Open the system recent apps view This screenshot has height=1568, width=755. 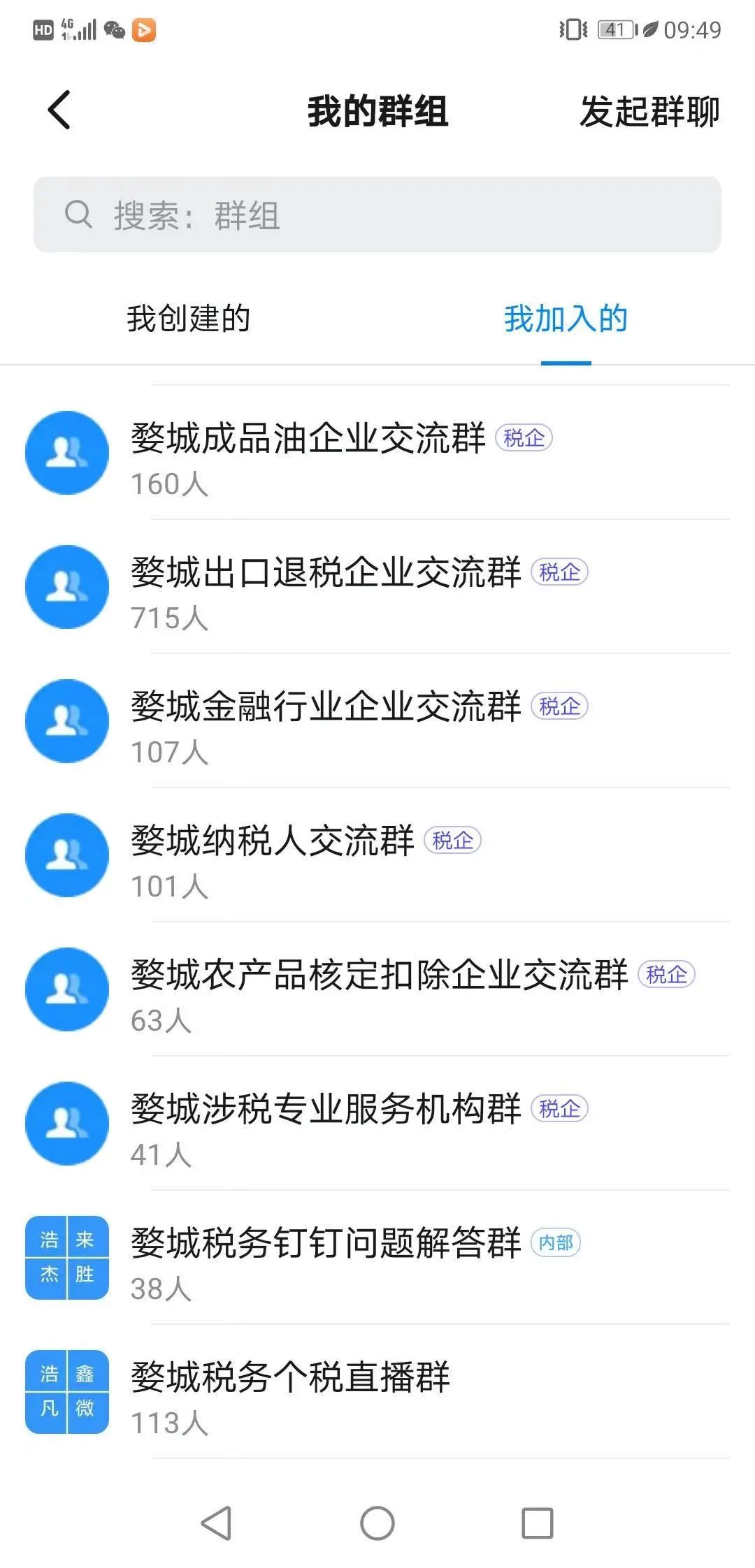pos(538,1523)
